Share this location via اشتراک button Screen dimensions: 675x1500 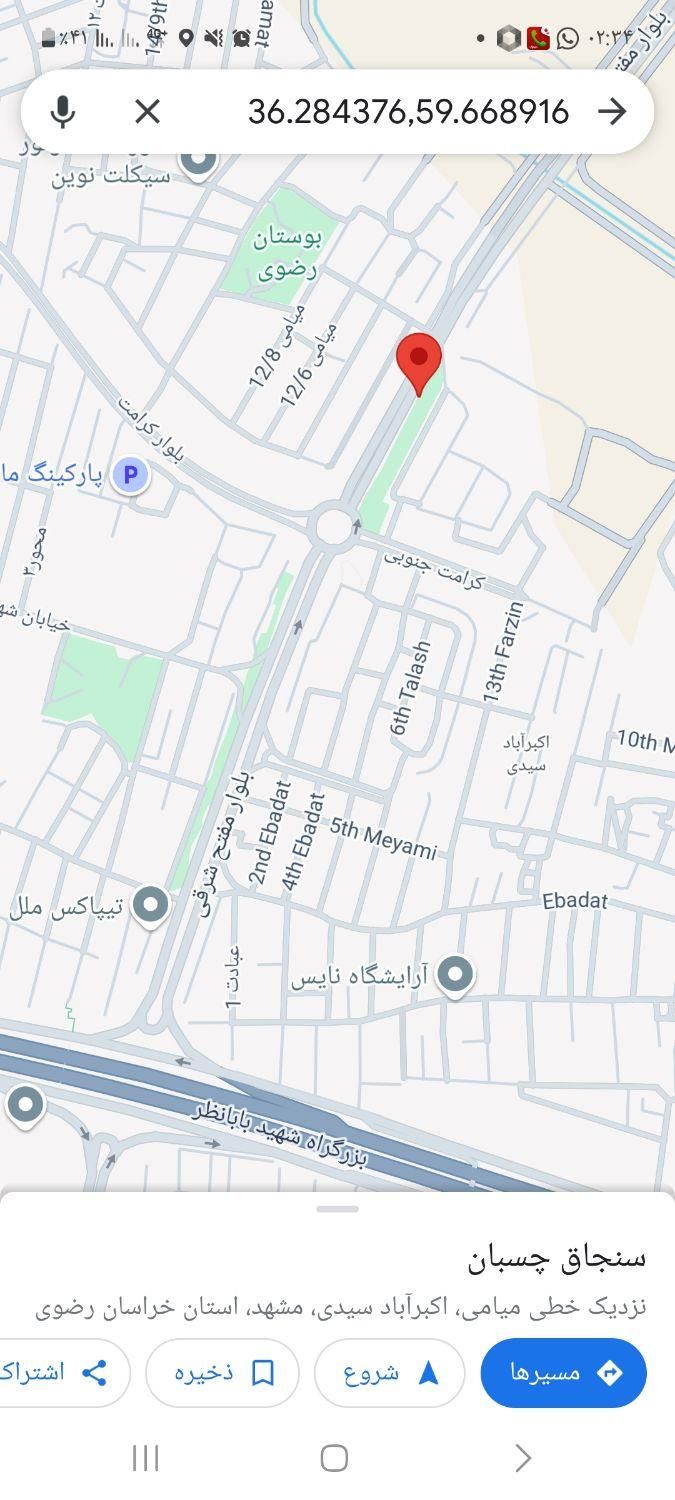click(x=62, y=1372)
